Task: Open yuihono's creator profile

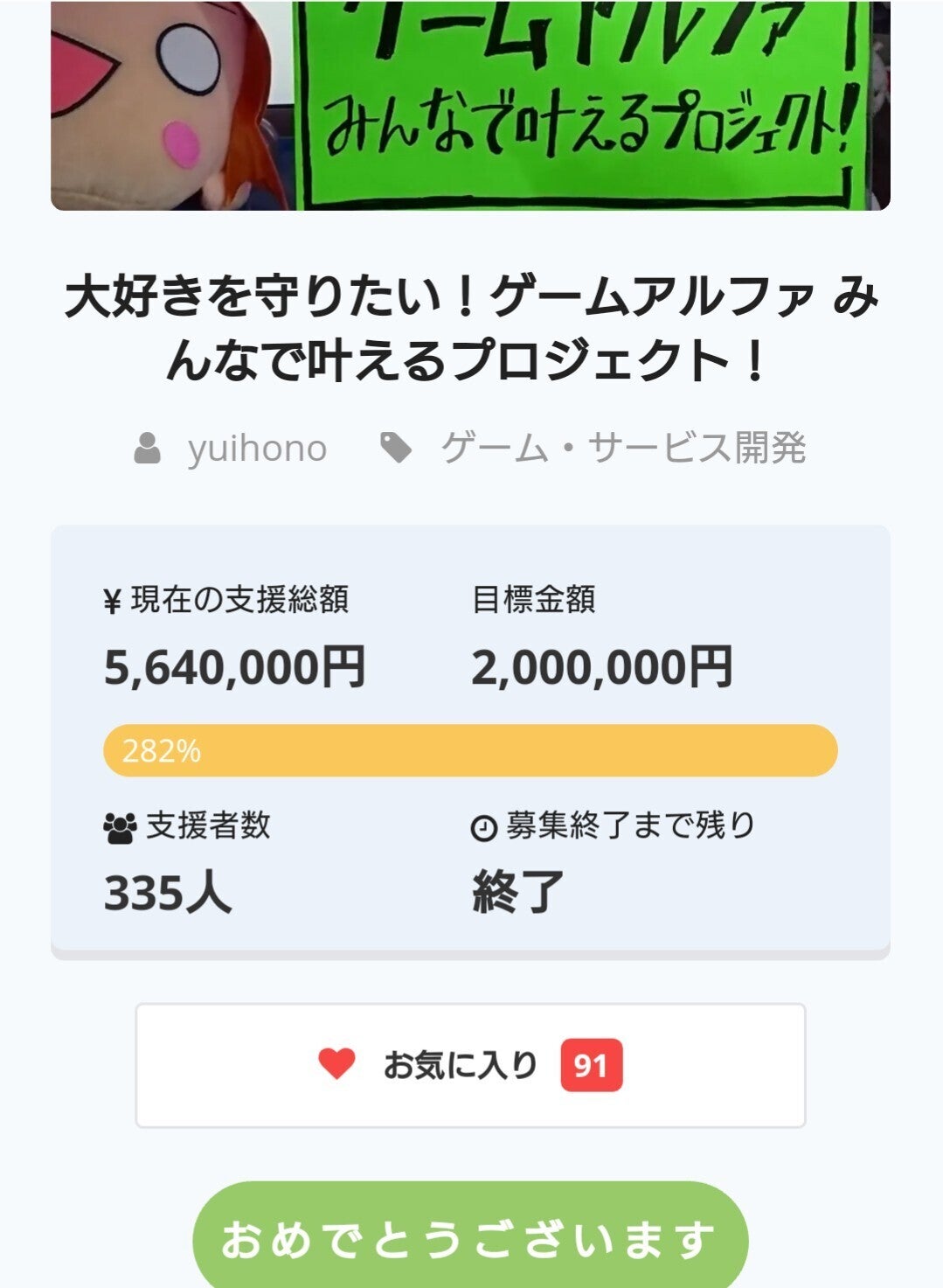Action: 256,449
